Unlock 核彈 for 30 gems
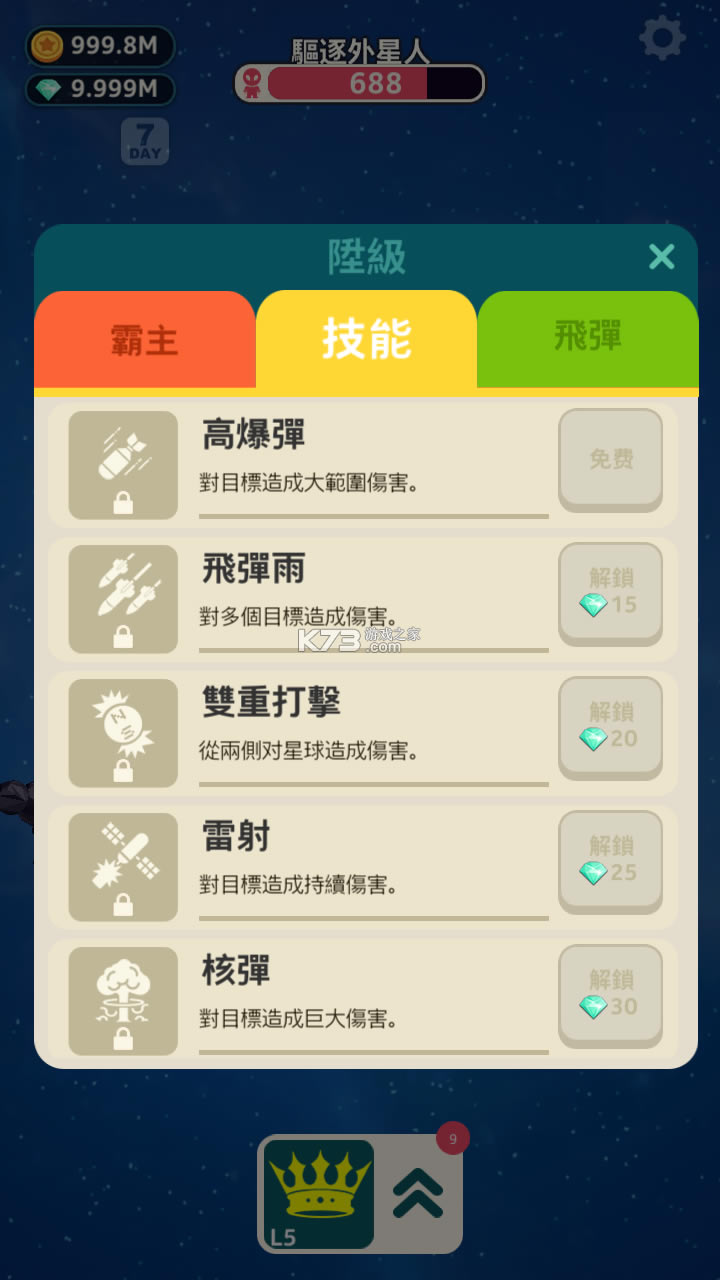 pos(610,995)
